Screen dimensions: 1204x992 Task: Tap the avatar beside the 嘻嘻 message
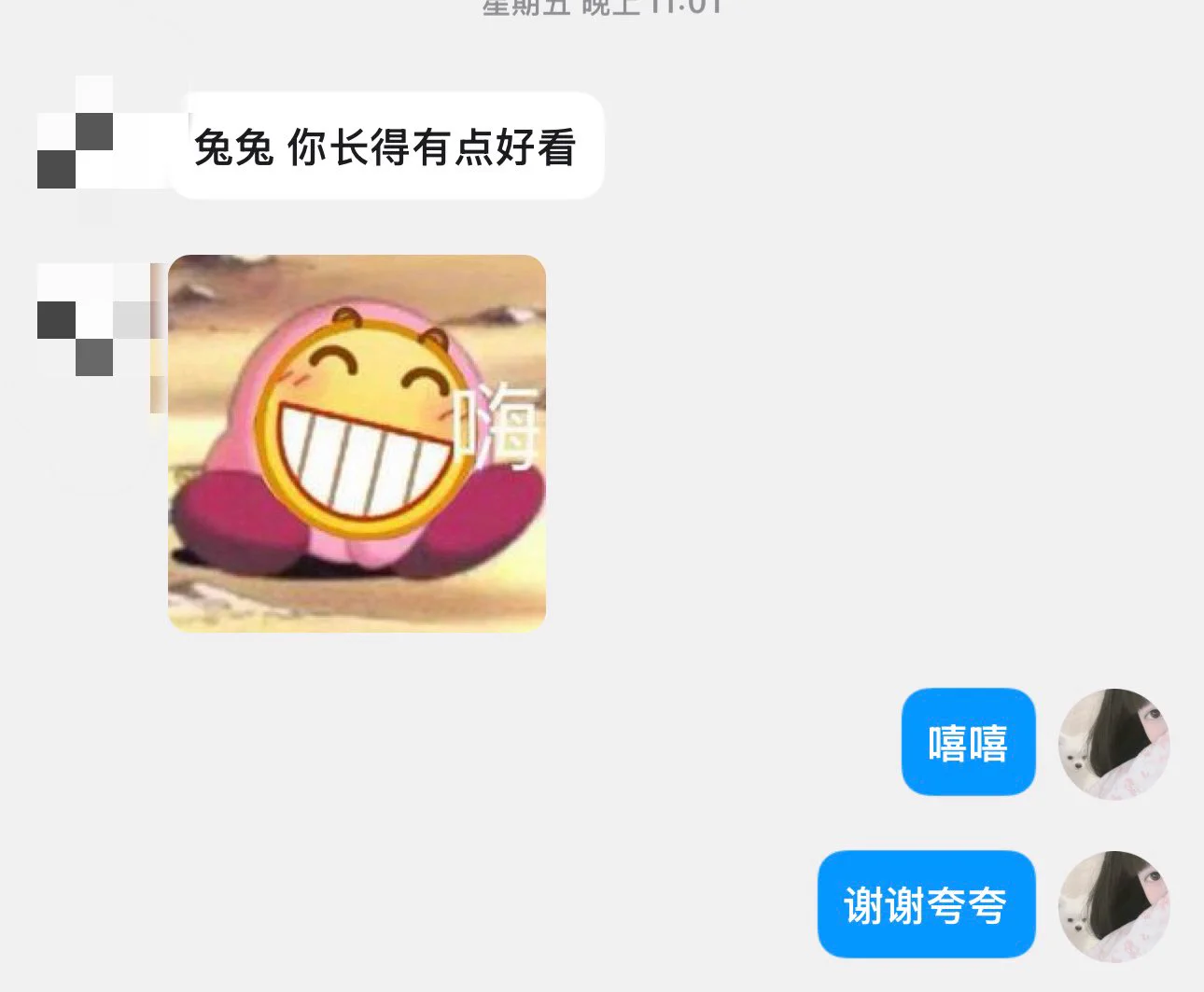pos(1113,744)
